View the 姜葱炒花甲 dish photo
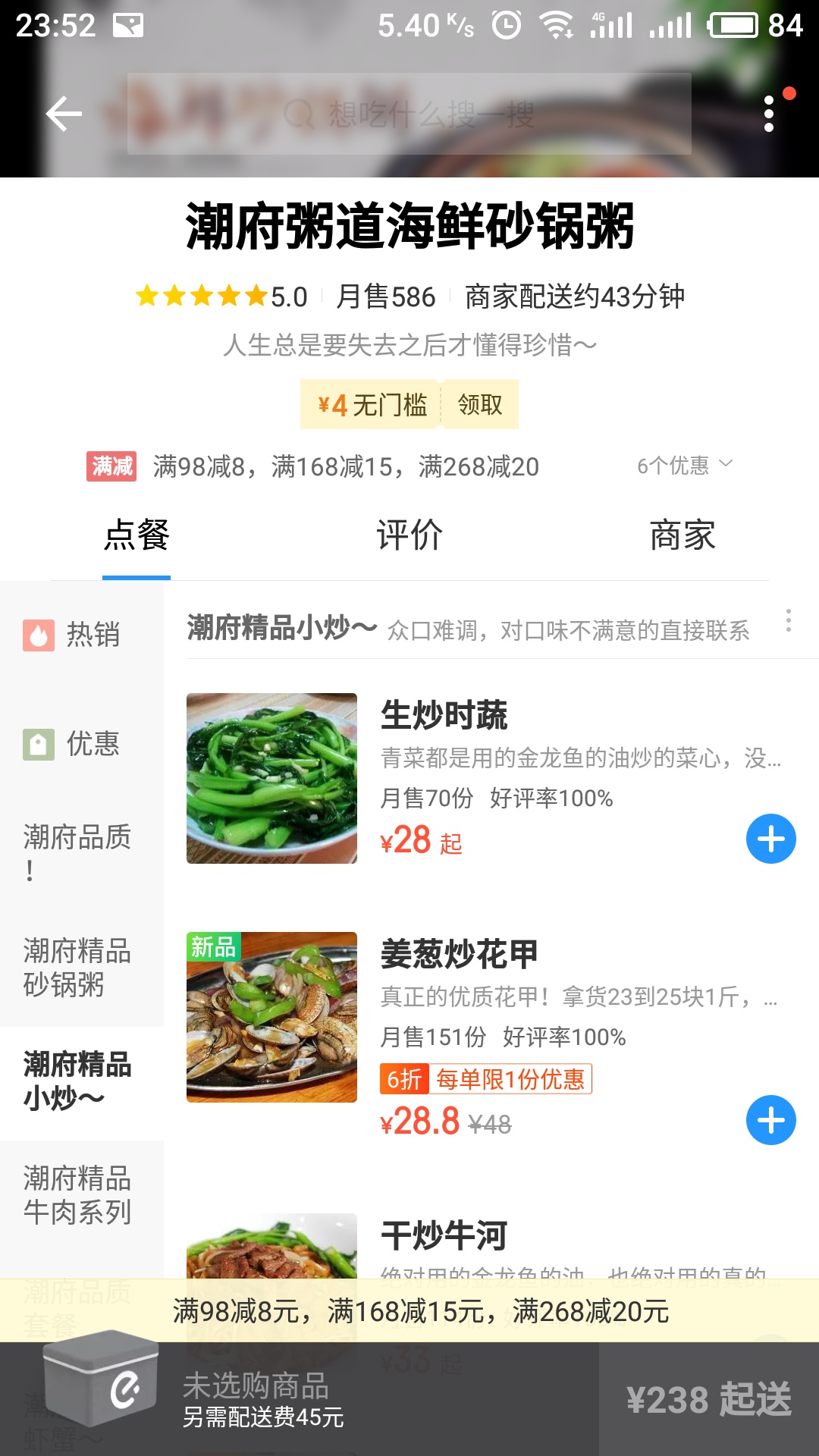 coord(271,1017)
